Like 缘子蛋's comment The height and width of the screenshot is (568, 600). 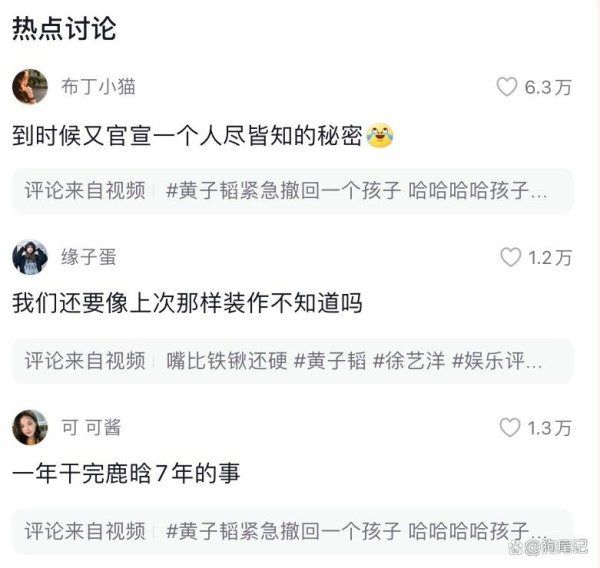[510, 258]
